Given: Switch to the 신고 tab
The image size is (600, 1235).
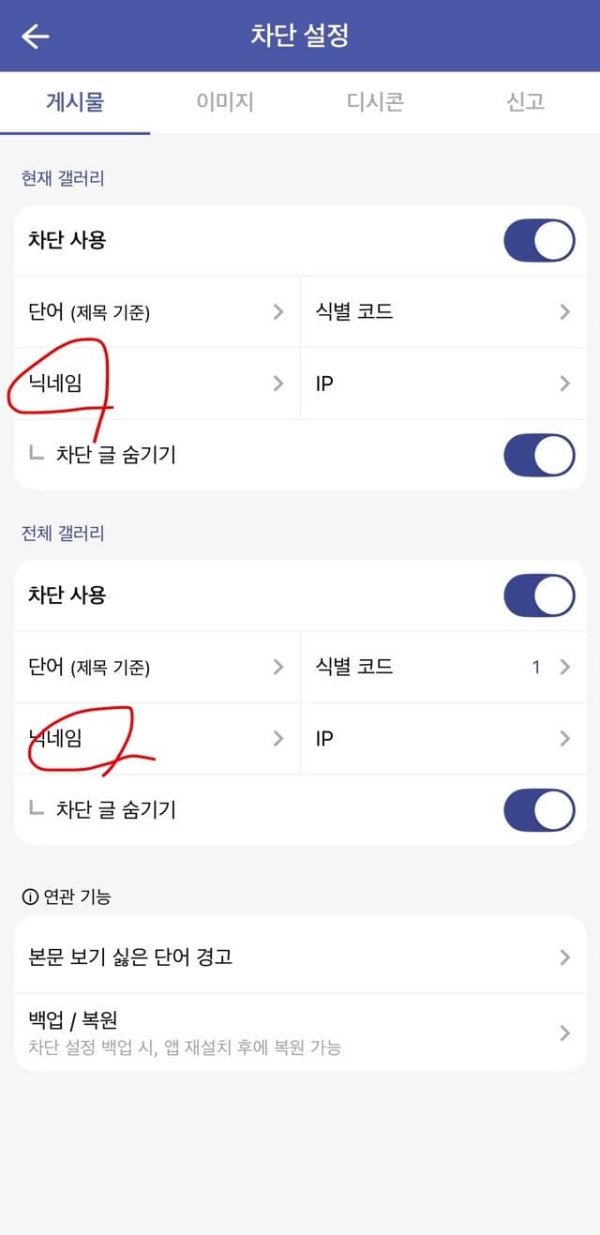Looking at the screenshot, I should (x=525, y=101).
